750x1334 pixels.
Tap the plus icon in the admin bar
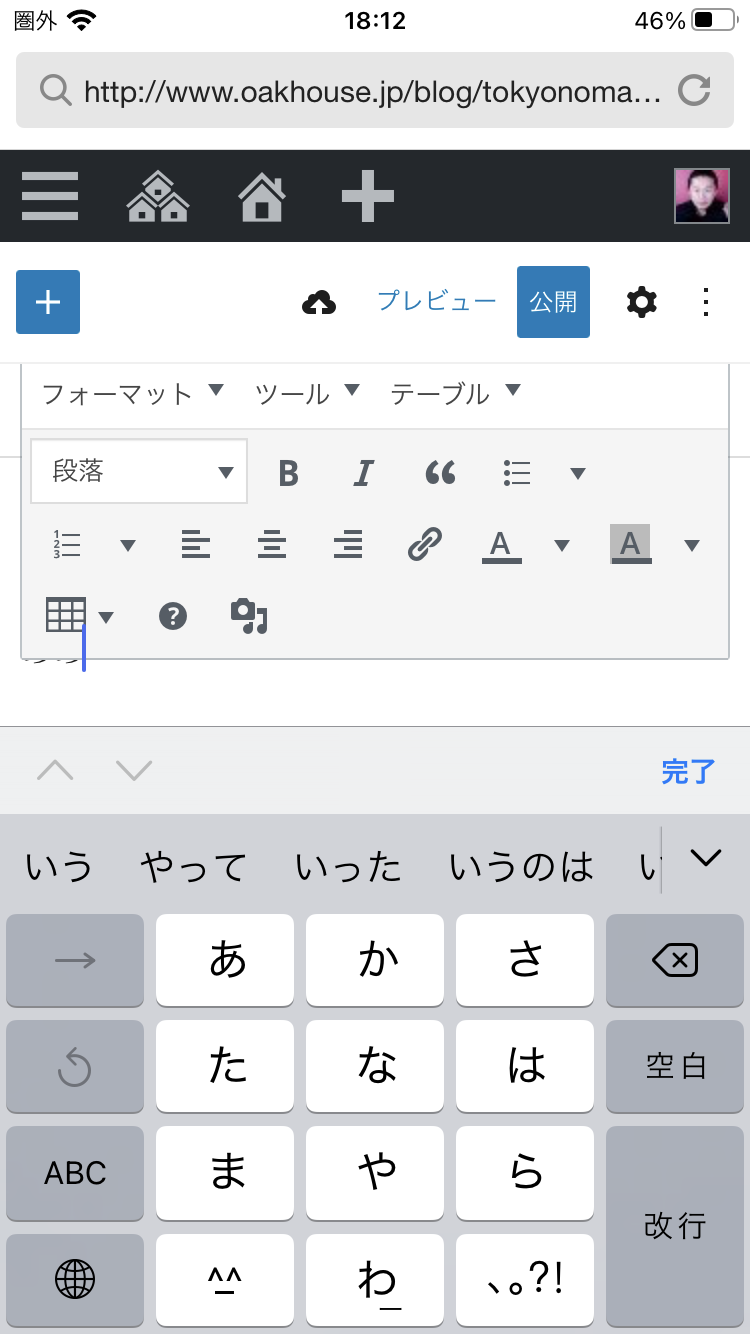[x=367, y=196]
